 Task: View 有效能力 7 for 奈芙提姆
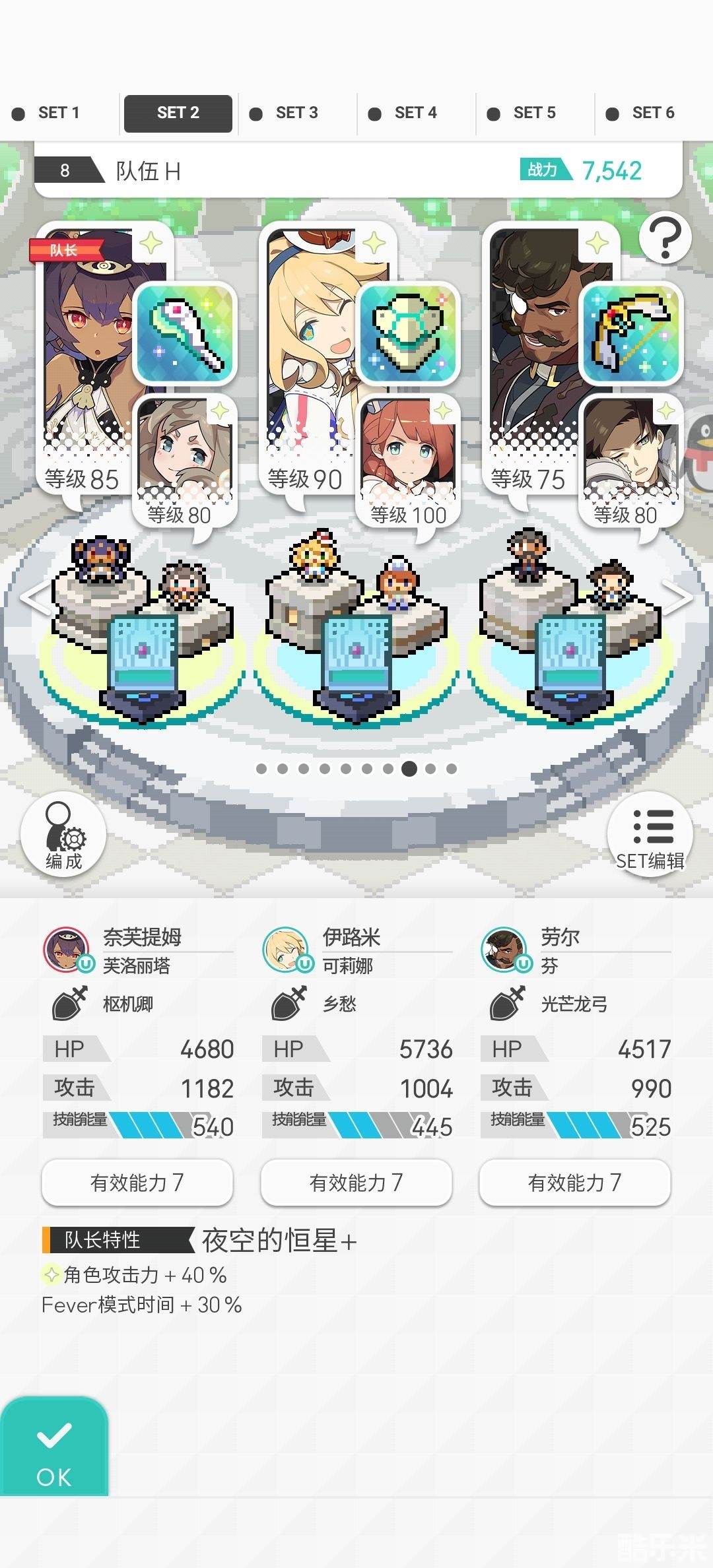pyautogui.click(x=137, y=1183)
